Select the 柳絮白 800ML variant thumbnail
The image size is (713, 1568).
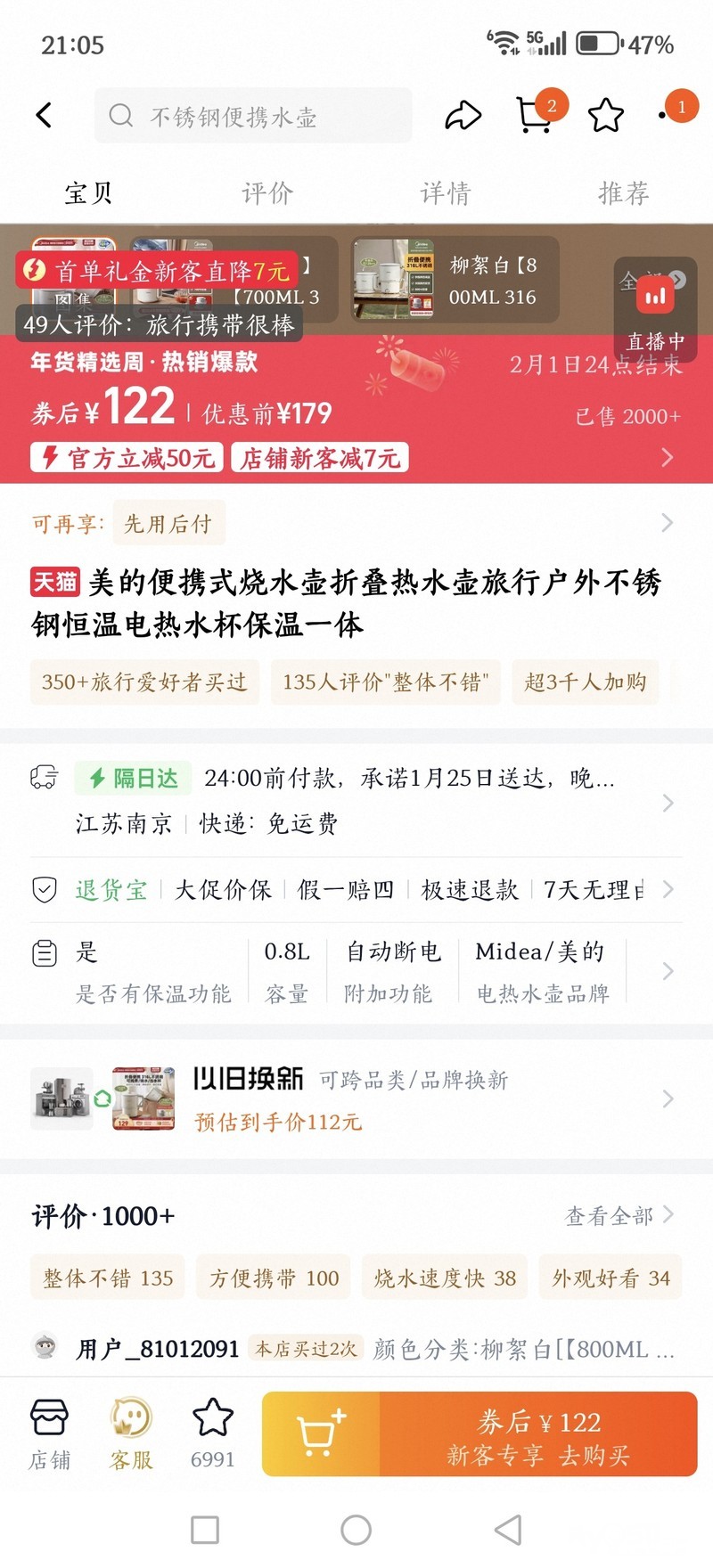tap(455, 280)
